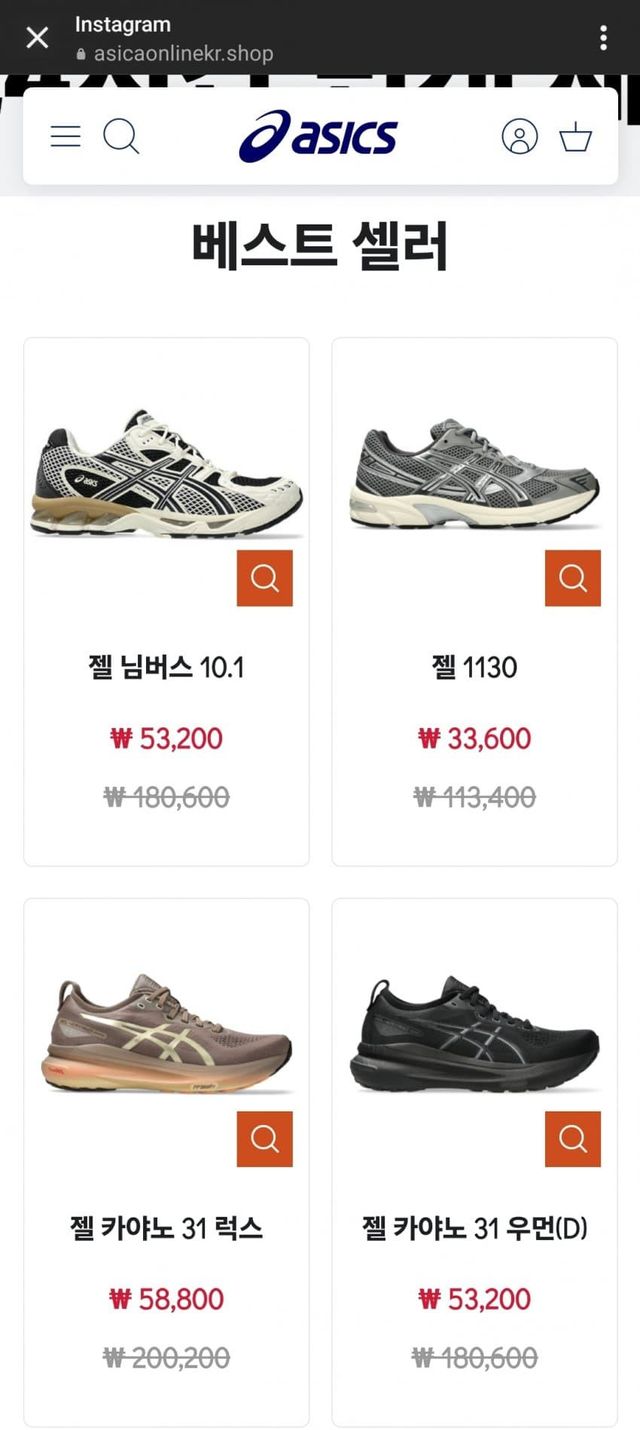Quick view the 젤 카야노 31 럭스 shoe
This screenshot has height=1430, width=640.
(x=265, y=1139)
